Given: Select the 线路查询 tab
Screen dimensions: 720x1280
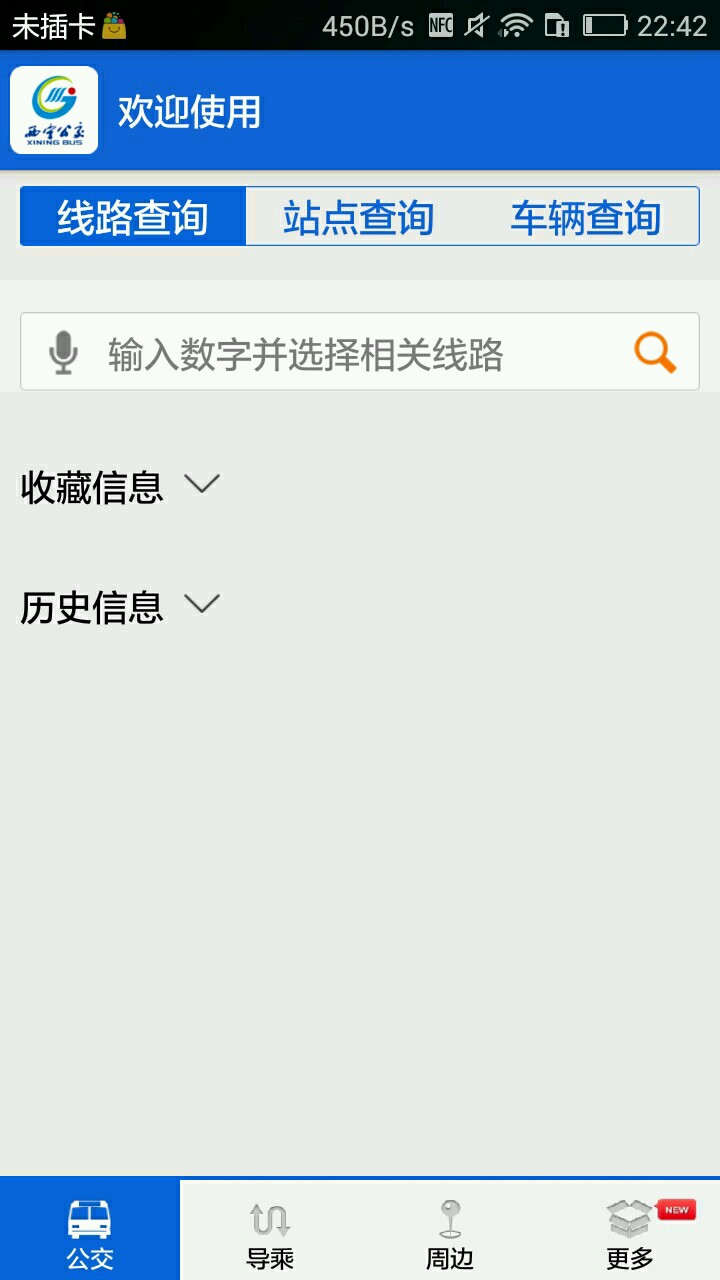Looking at the screenshot, I should 133,217.
